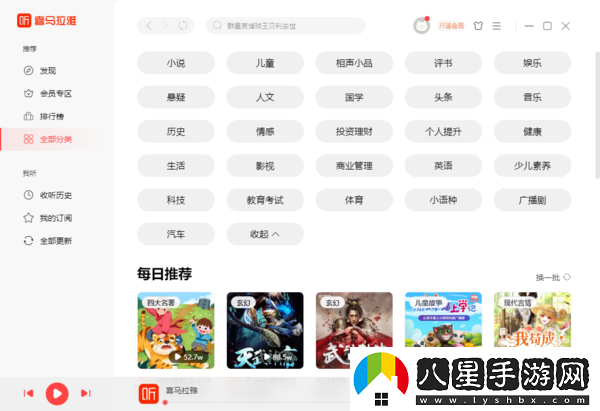Open 收听历史 listening history
Viewport: 600px width, 411px height.
tap(54, 195)
